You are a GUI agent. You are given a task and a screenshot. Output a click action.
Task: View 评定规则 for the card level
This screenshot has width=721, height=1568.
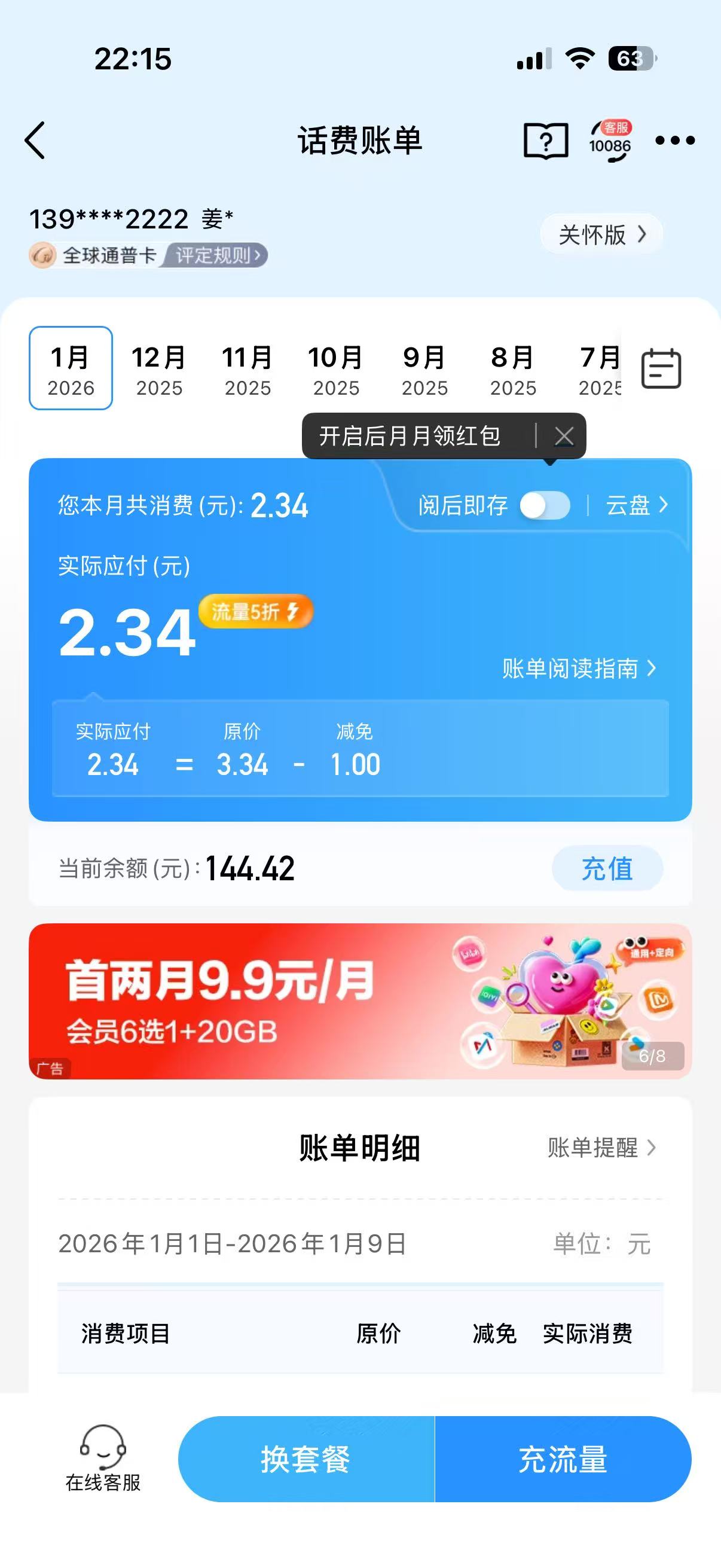(218, 256)
